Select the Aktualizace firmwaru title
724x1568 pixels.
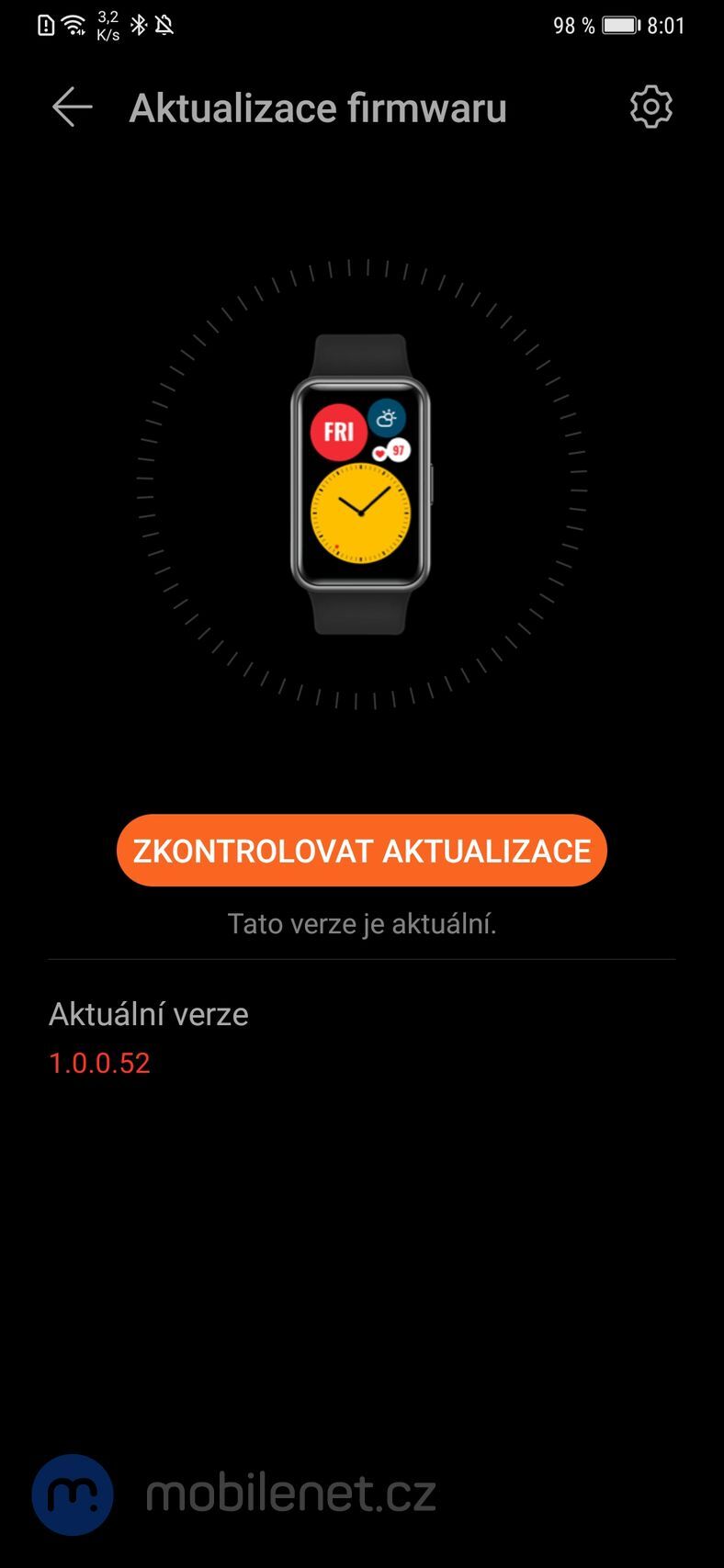click(319, 107)
